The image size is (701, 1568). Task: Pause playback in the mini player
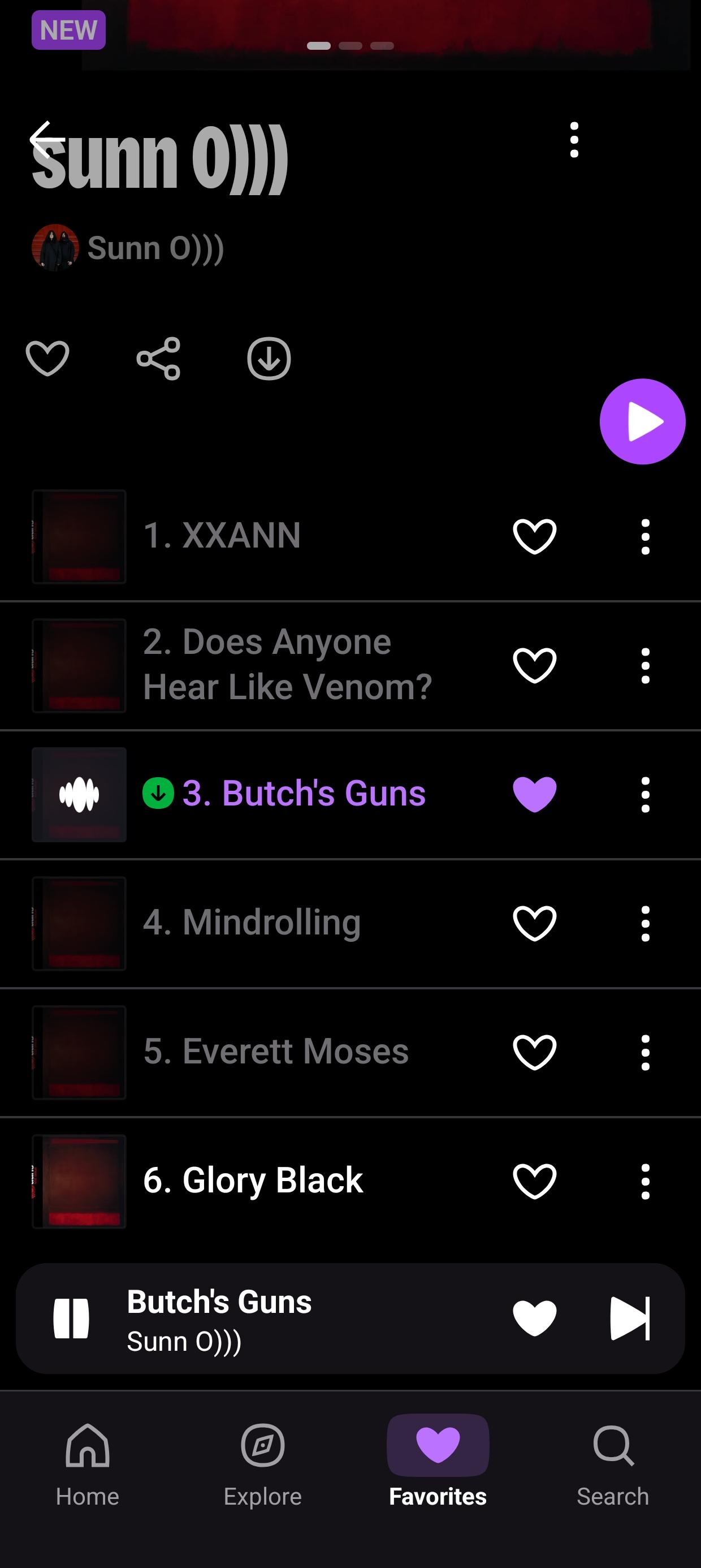(x=71, y=1319)
